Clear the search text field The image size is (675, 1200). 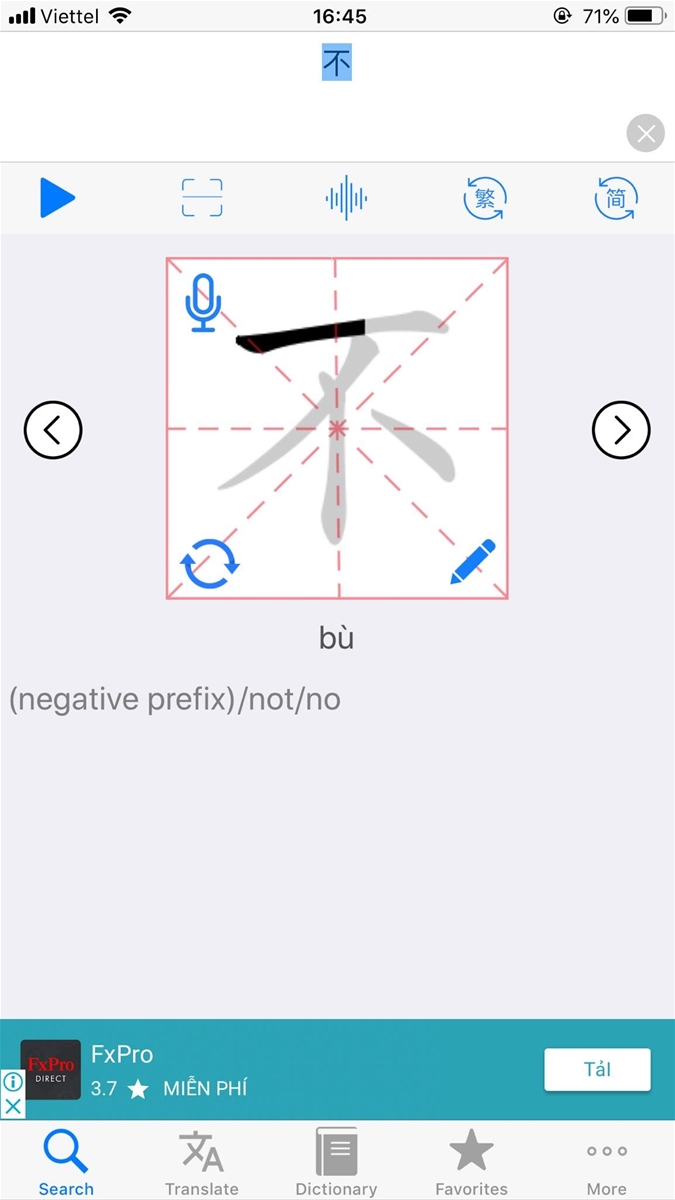(x=645, y=133)
